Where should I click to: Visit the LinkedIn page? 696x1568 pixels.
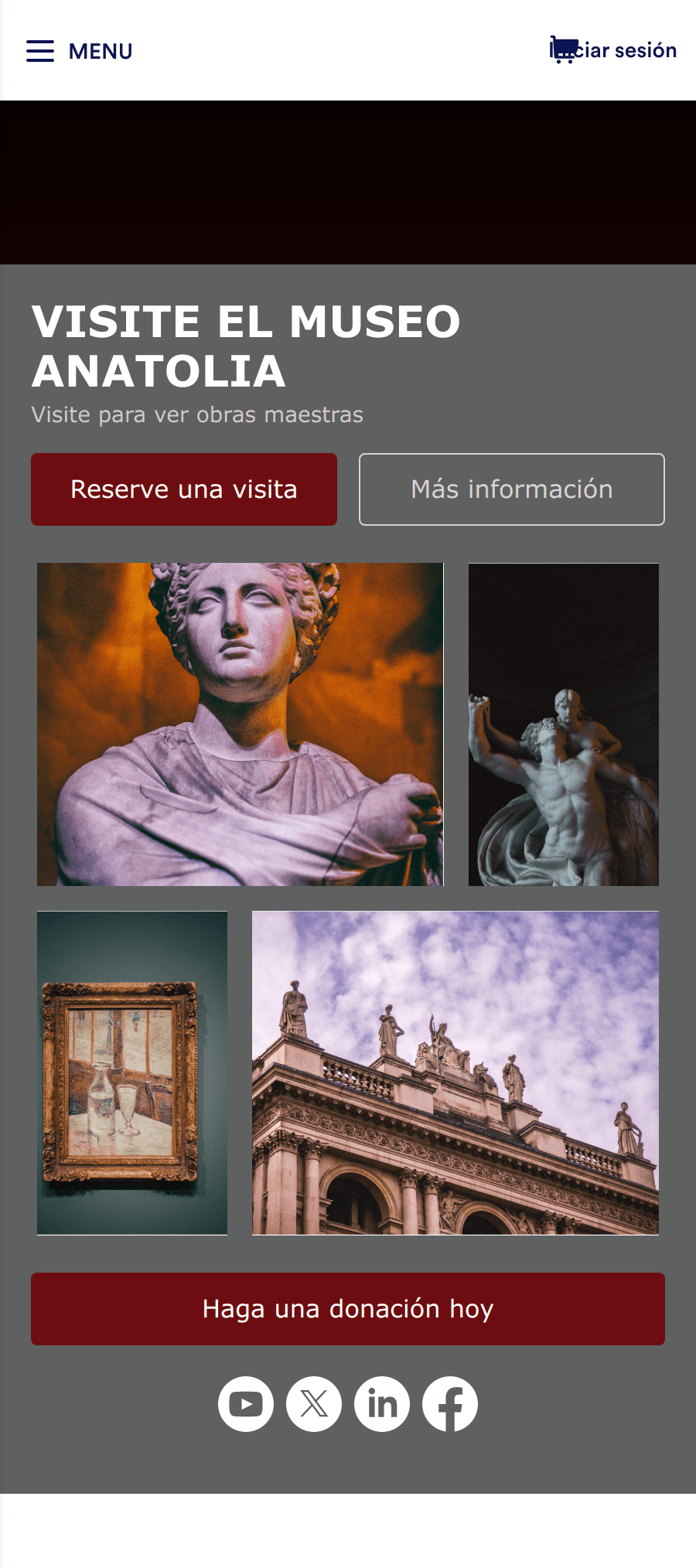(382, 1404)
